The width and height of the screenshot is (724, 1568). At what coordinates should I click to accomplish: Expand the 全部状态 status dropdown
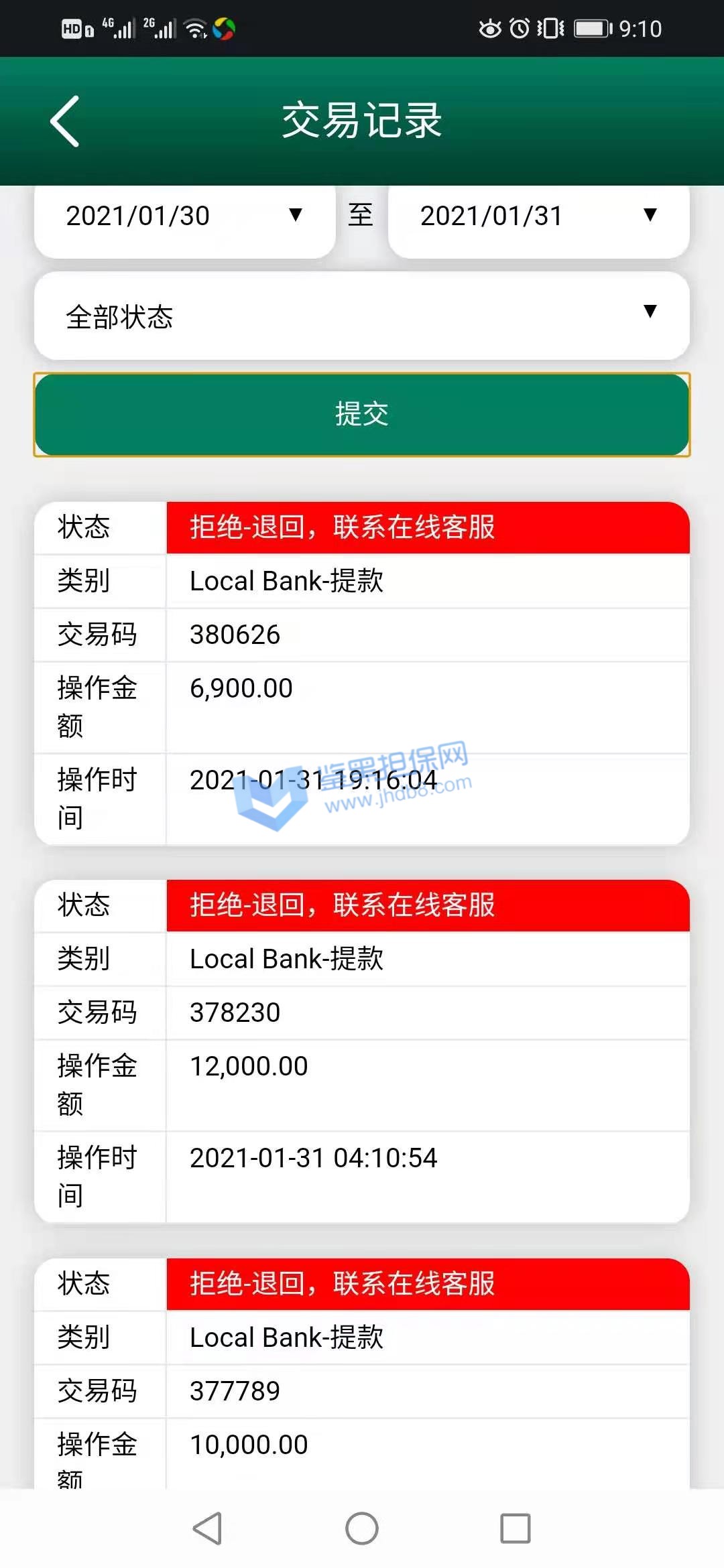click(362, 316)
